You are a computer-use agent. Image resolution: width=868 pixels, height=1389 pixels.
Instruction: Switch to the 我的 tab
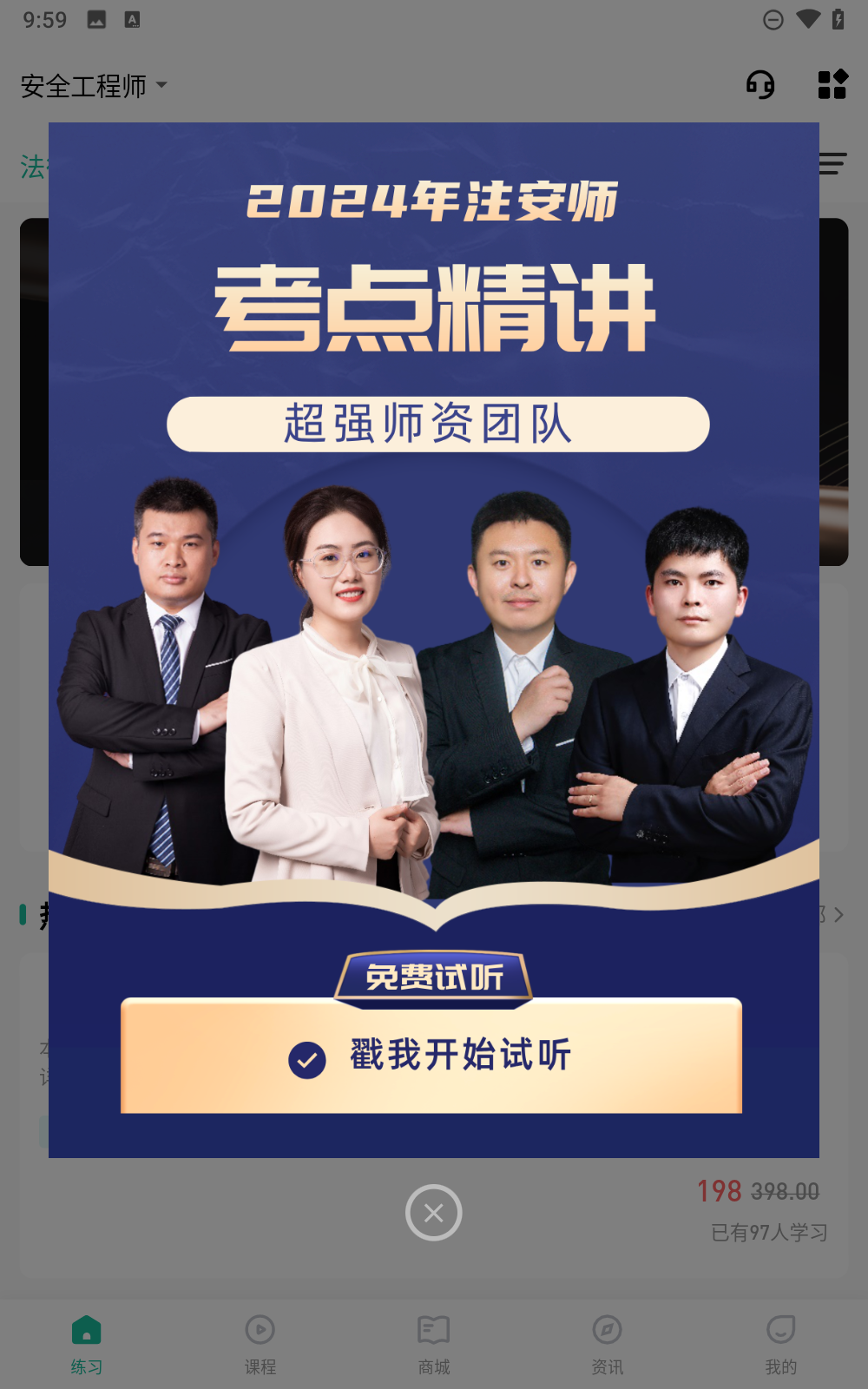click(x=780, y=1343)
